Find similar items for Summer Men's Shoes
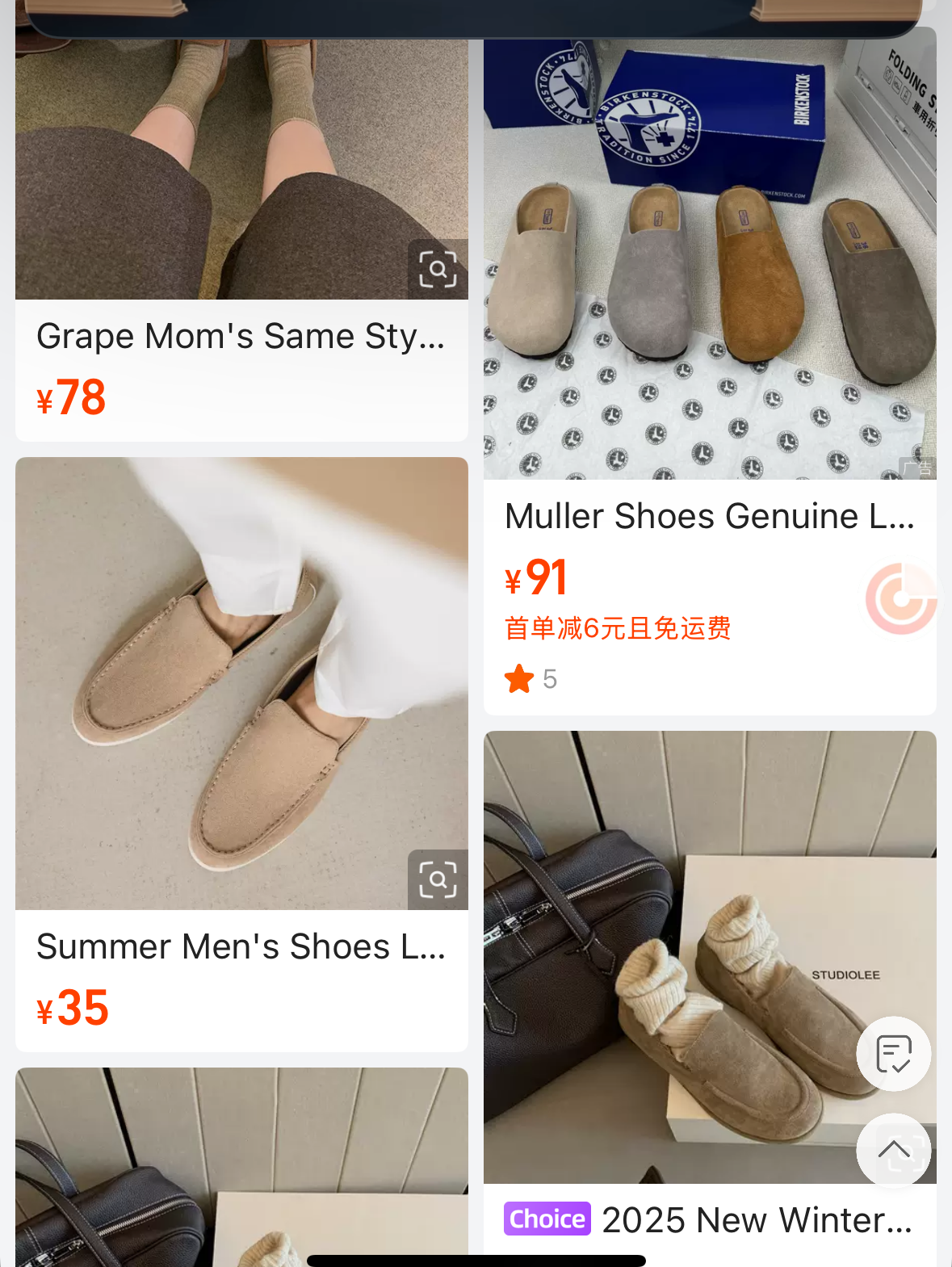Viewport: 952px width, 1267px height. coord(438,880)
